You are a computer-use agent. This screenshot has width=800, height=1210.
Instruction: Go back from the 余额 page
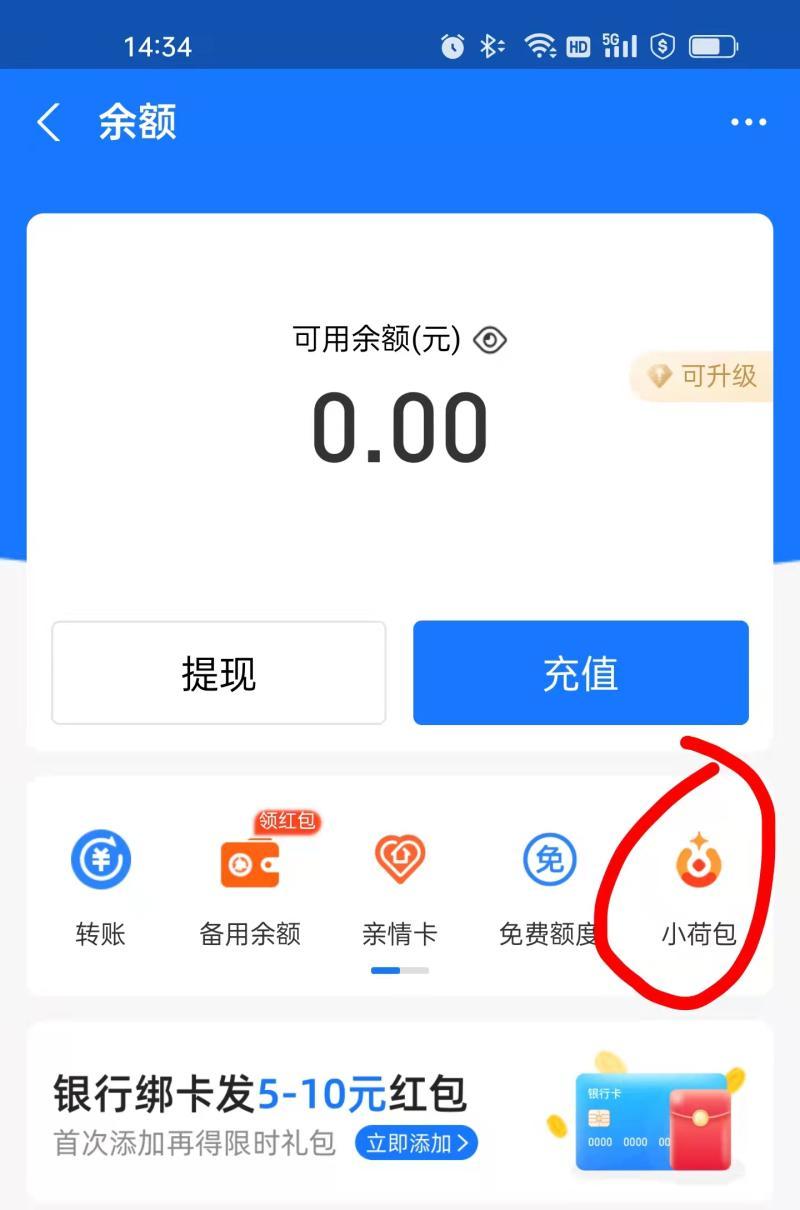click(48, 123)
